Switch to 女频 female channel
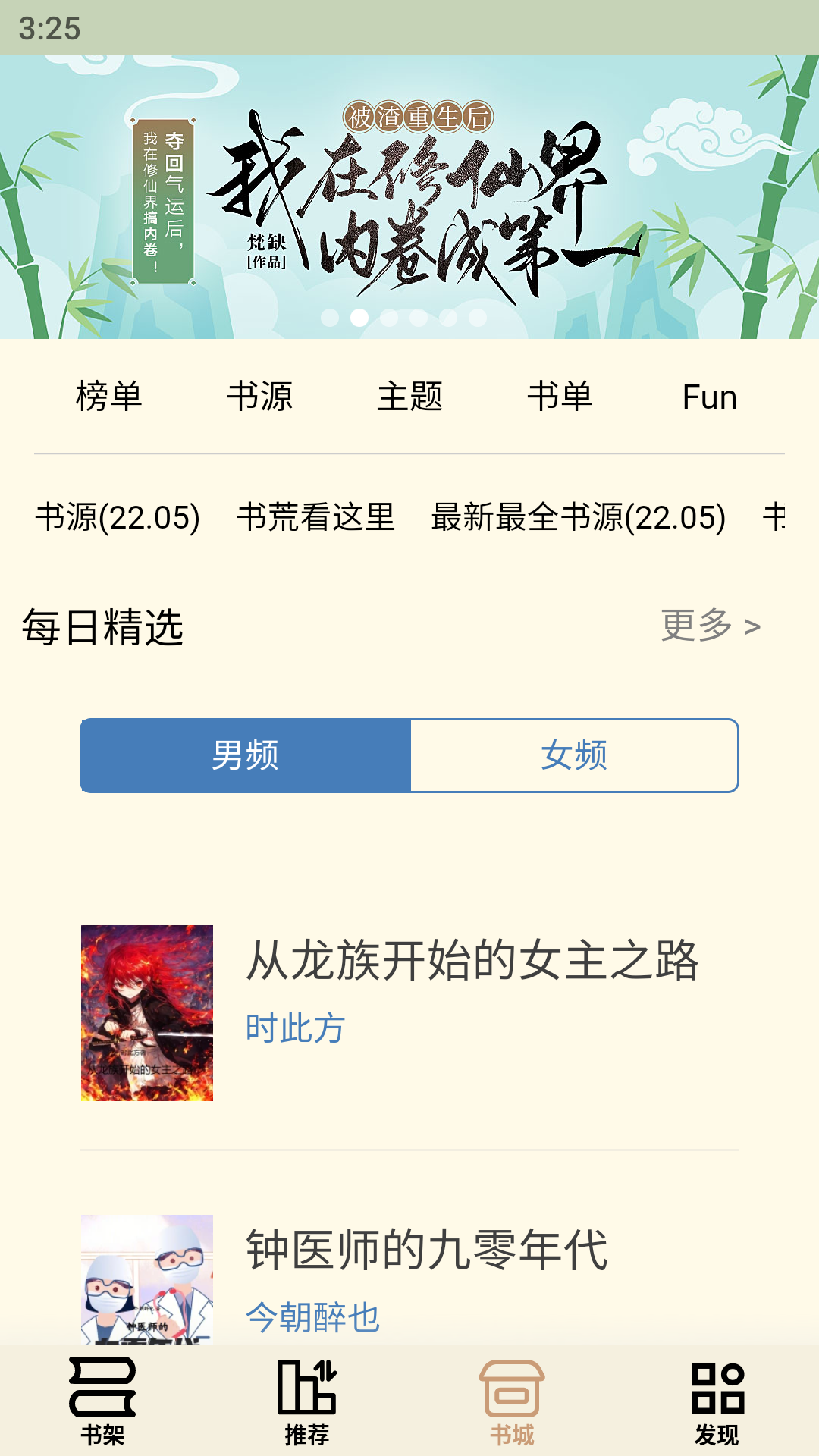819x1456 pixels. click(x=574, y=755)
